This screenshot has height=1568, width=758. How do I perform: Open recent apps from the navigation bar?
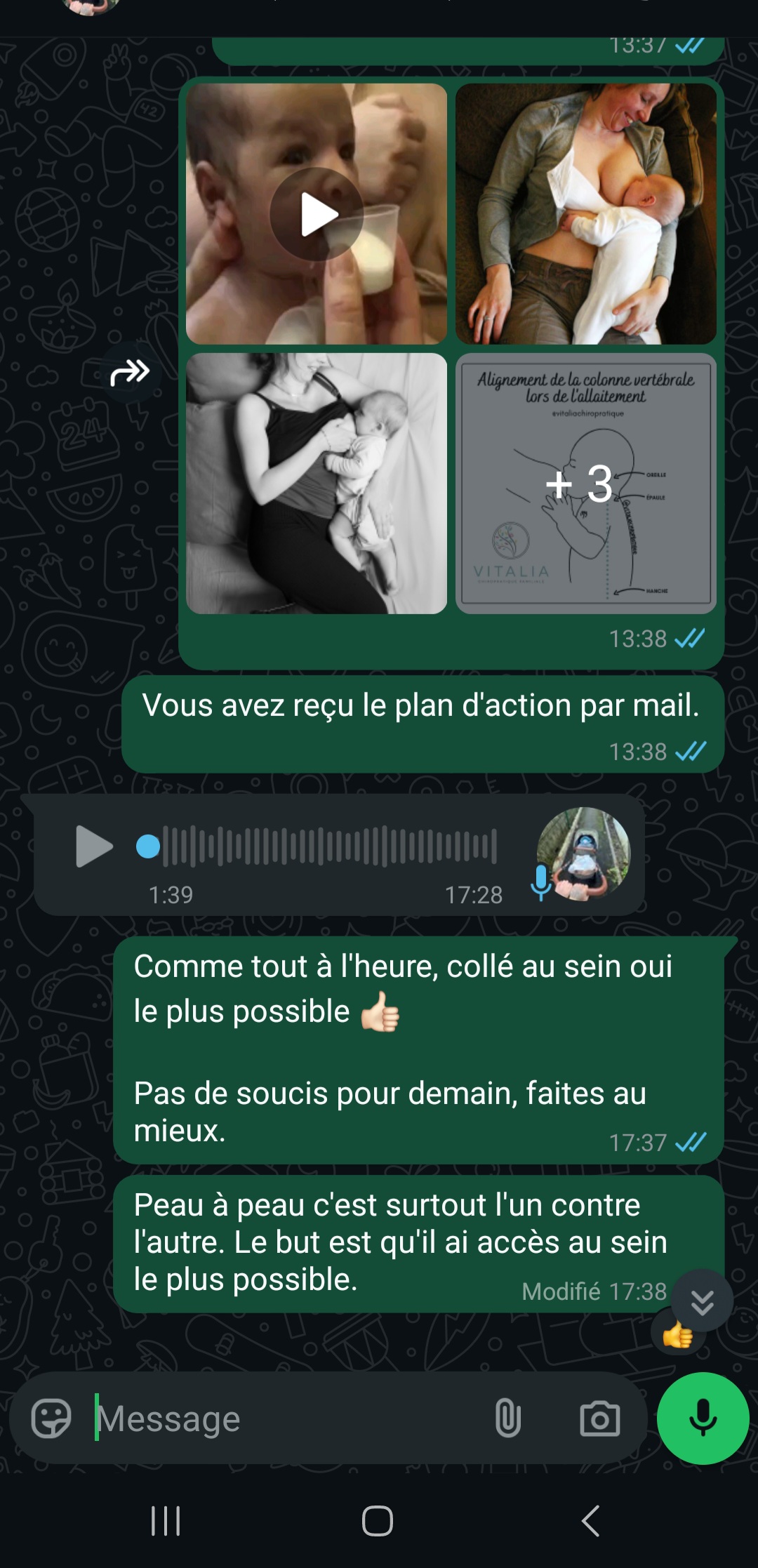166,1521
